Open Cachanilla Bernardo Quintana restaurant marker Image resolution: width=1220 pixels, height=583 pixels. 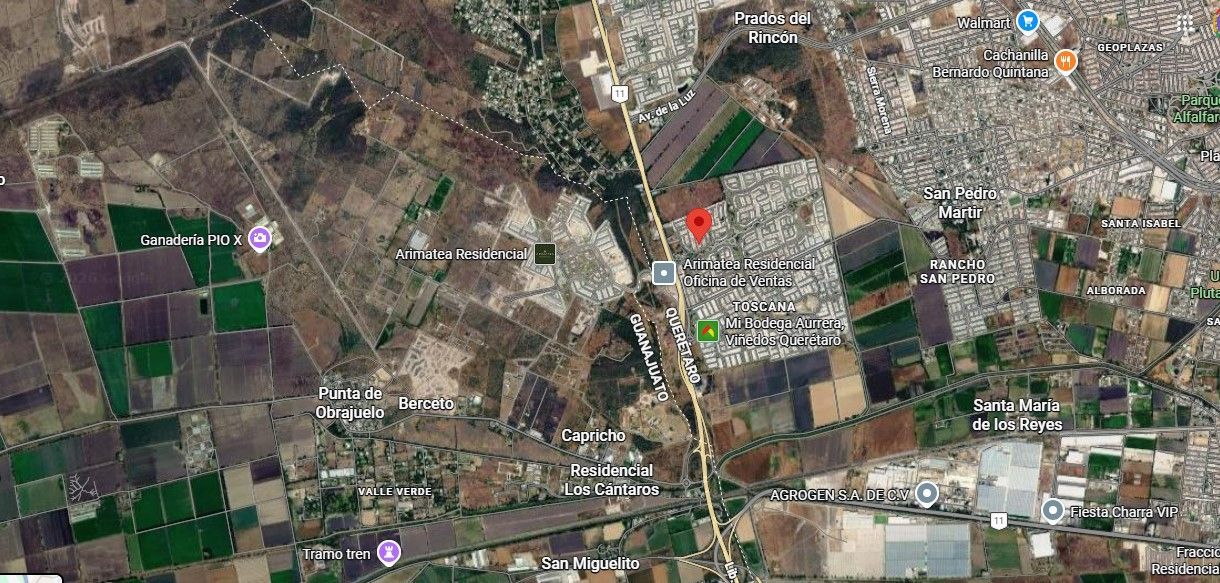[x=1066, y=61]
